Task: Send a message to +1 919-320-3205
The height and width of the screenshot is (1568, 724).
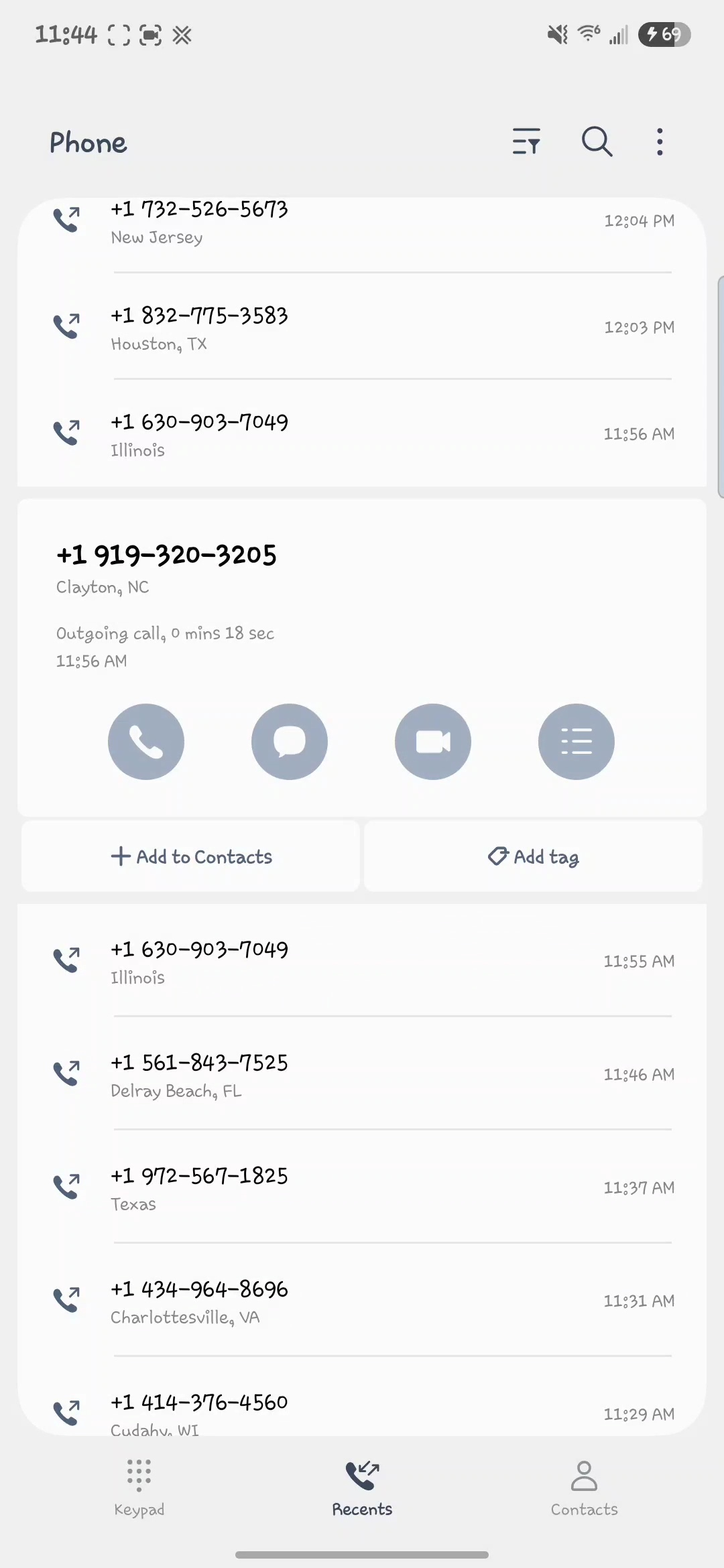Action: (290, 742)
